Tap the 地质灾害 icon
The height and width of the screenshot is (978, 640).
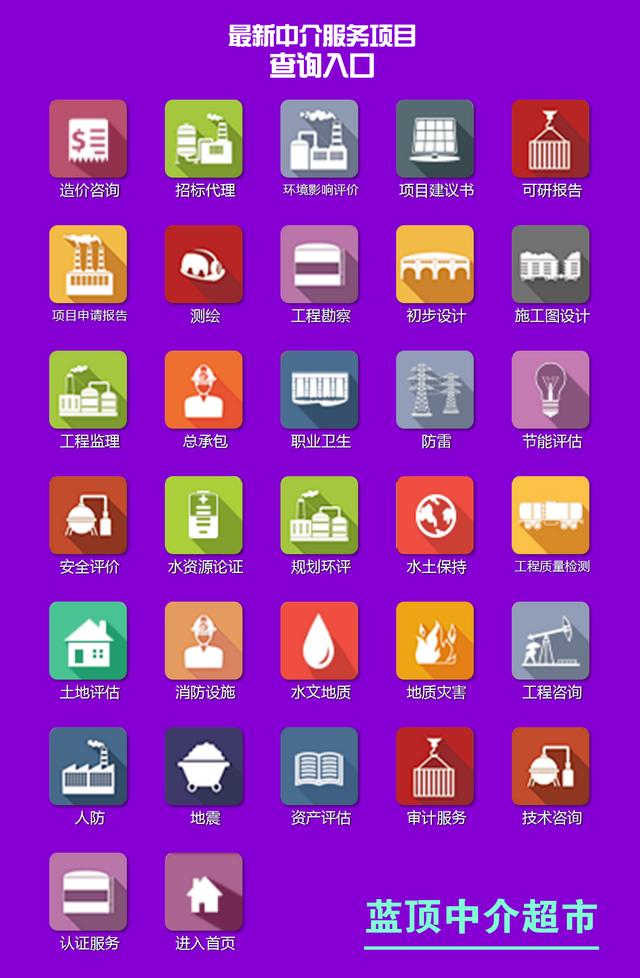point(435,641)
